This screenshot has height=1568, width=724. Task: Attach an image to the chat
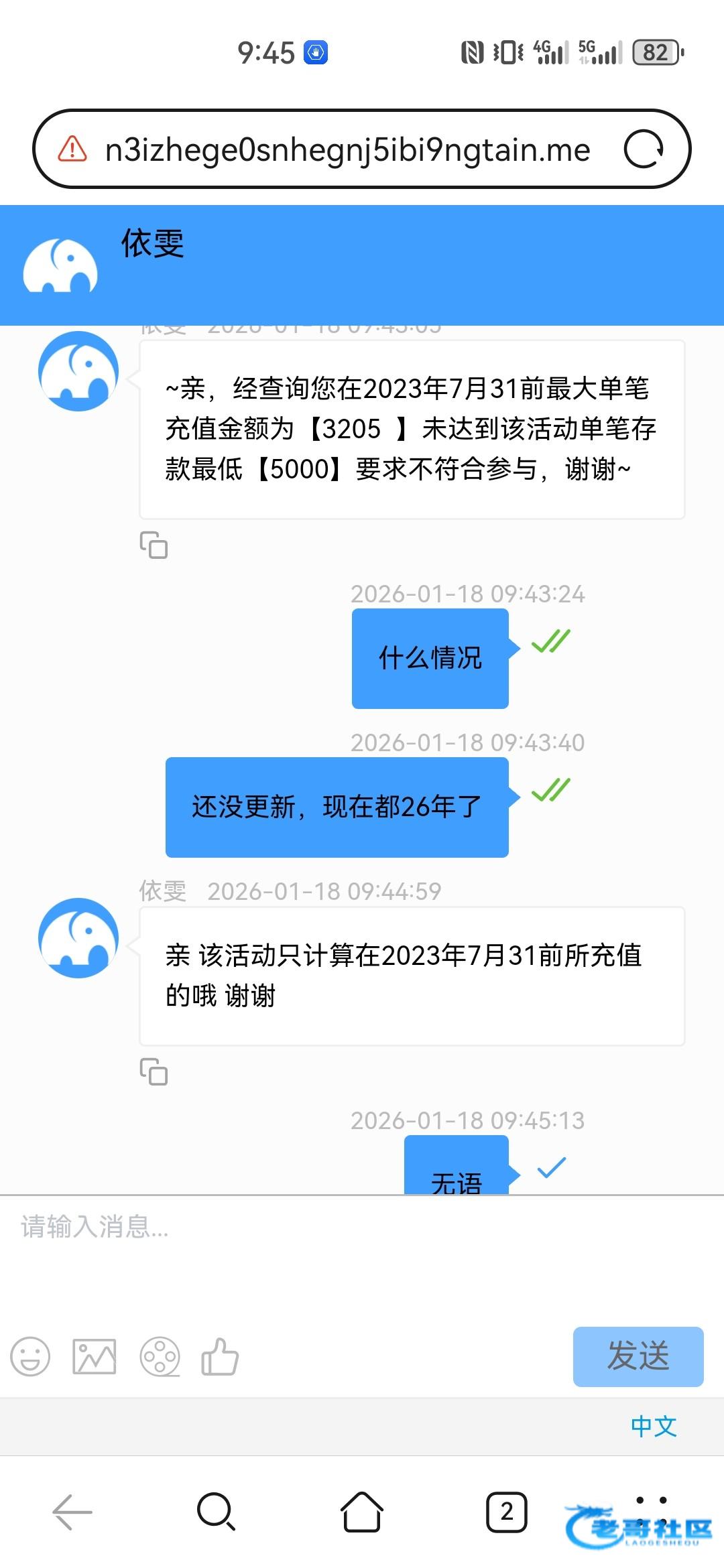94,1357
